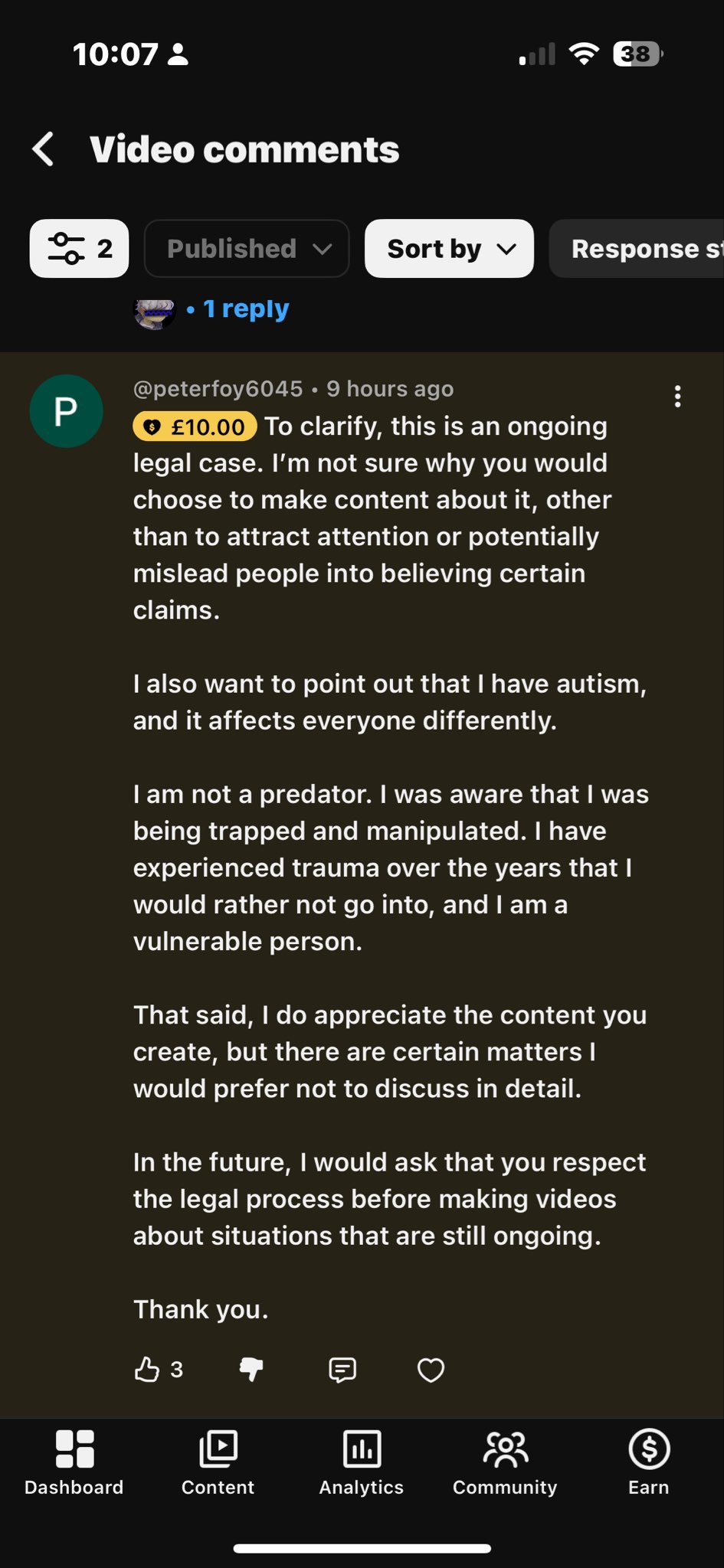
Task: Open peterfoy6045's profile avatar
Action: tap(66, 411)
